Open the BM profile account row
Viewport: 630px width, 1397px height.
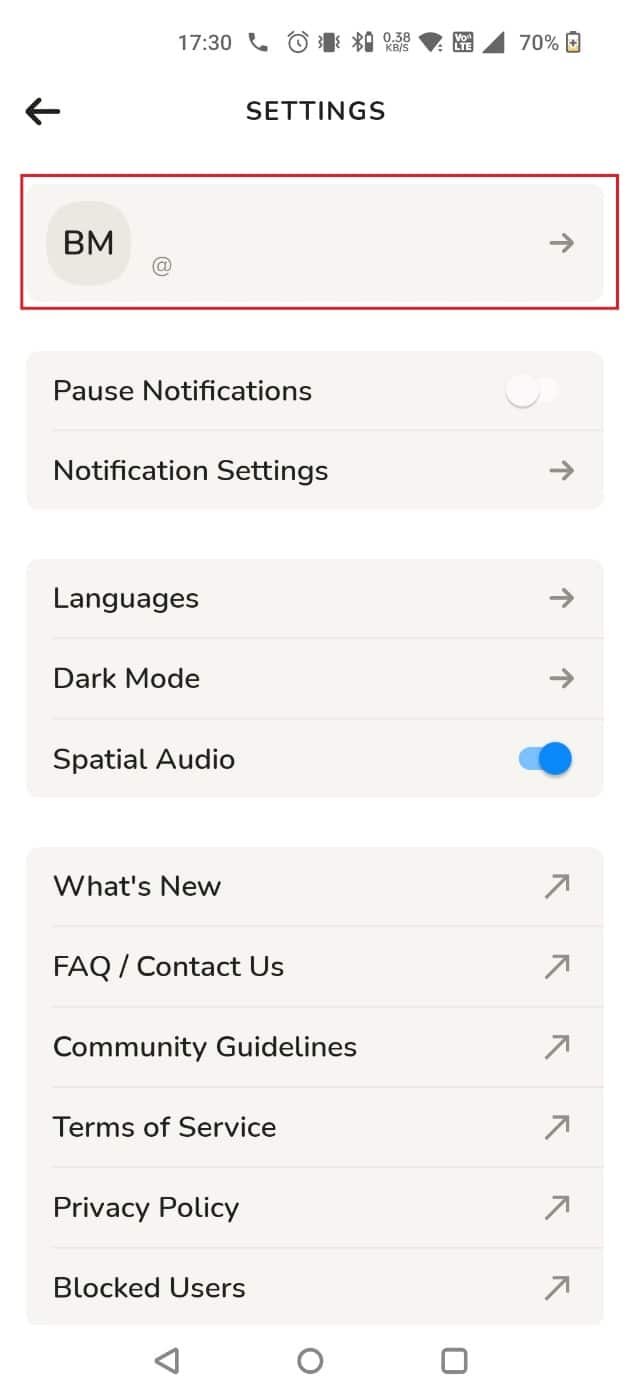[314, 243]
